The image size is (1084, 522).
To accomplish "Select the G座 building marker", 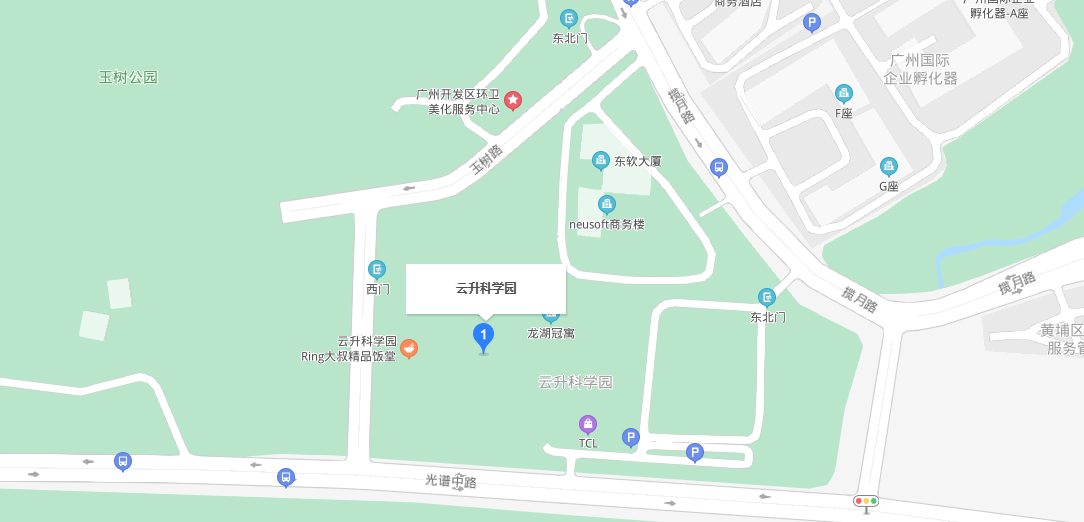I will (x=889, y=166).
